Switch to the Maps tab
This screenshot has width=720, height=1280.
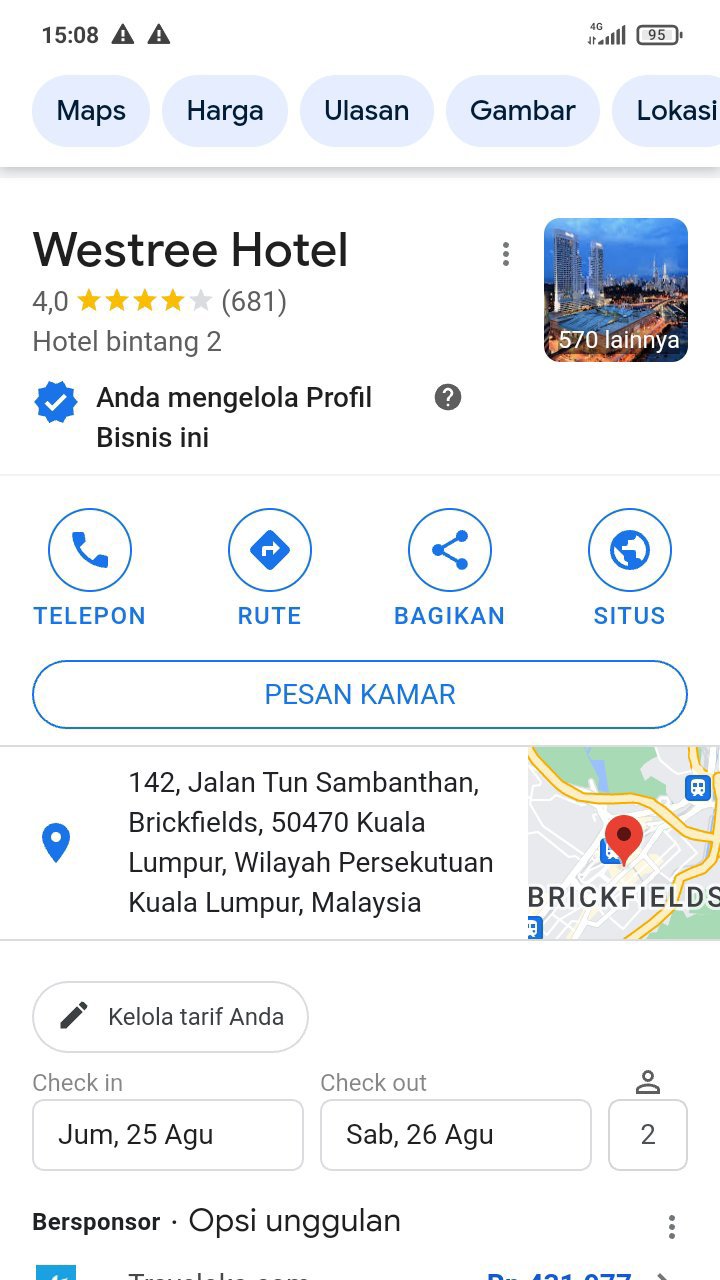point(91,111)
